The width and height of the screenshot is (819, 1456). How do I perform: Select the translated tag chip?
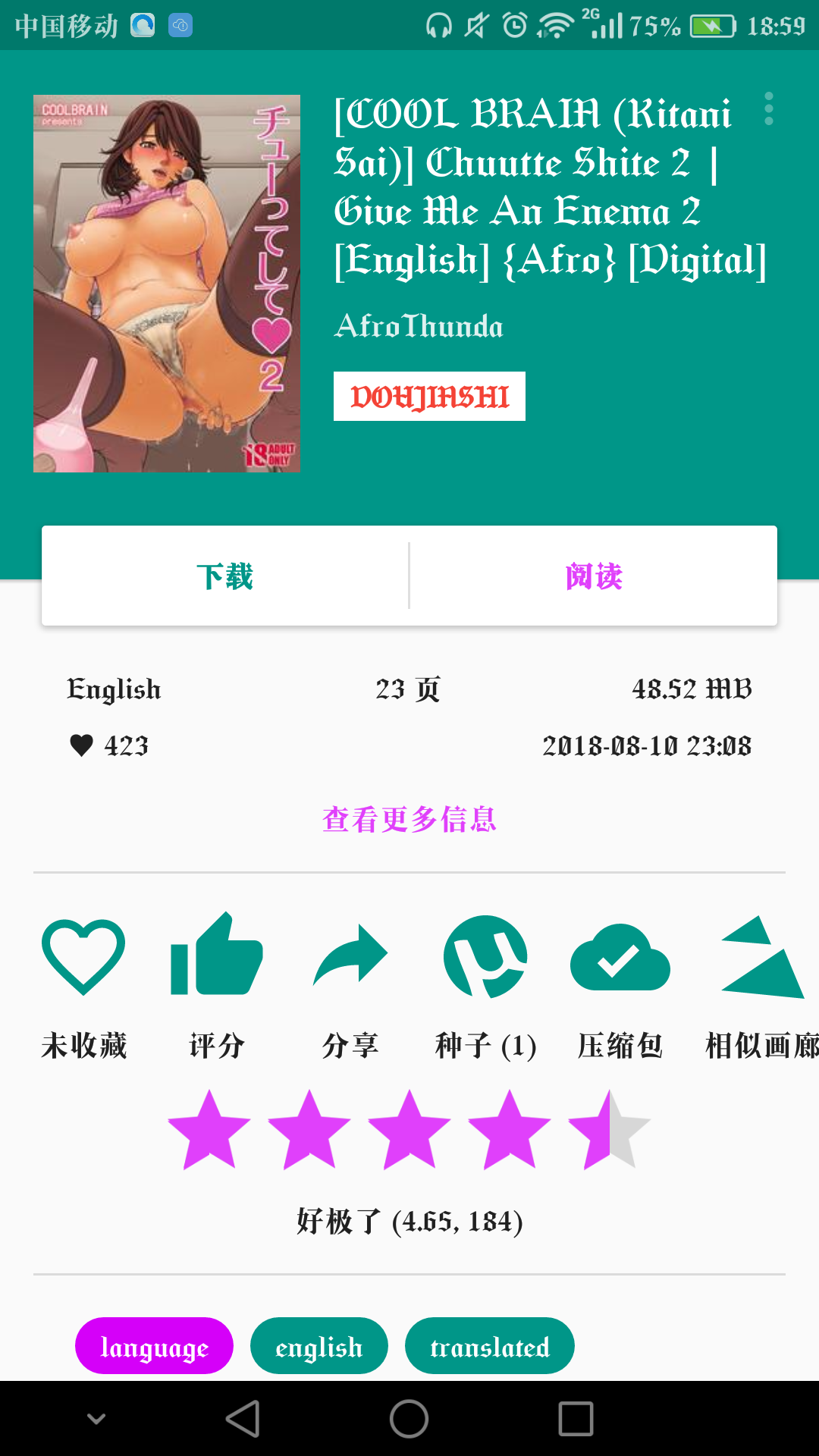pos(490,1347)
